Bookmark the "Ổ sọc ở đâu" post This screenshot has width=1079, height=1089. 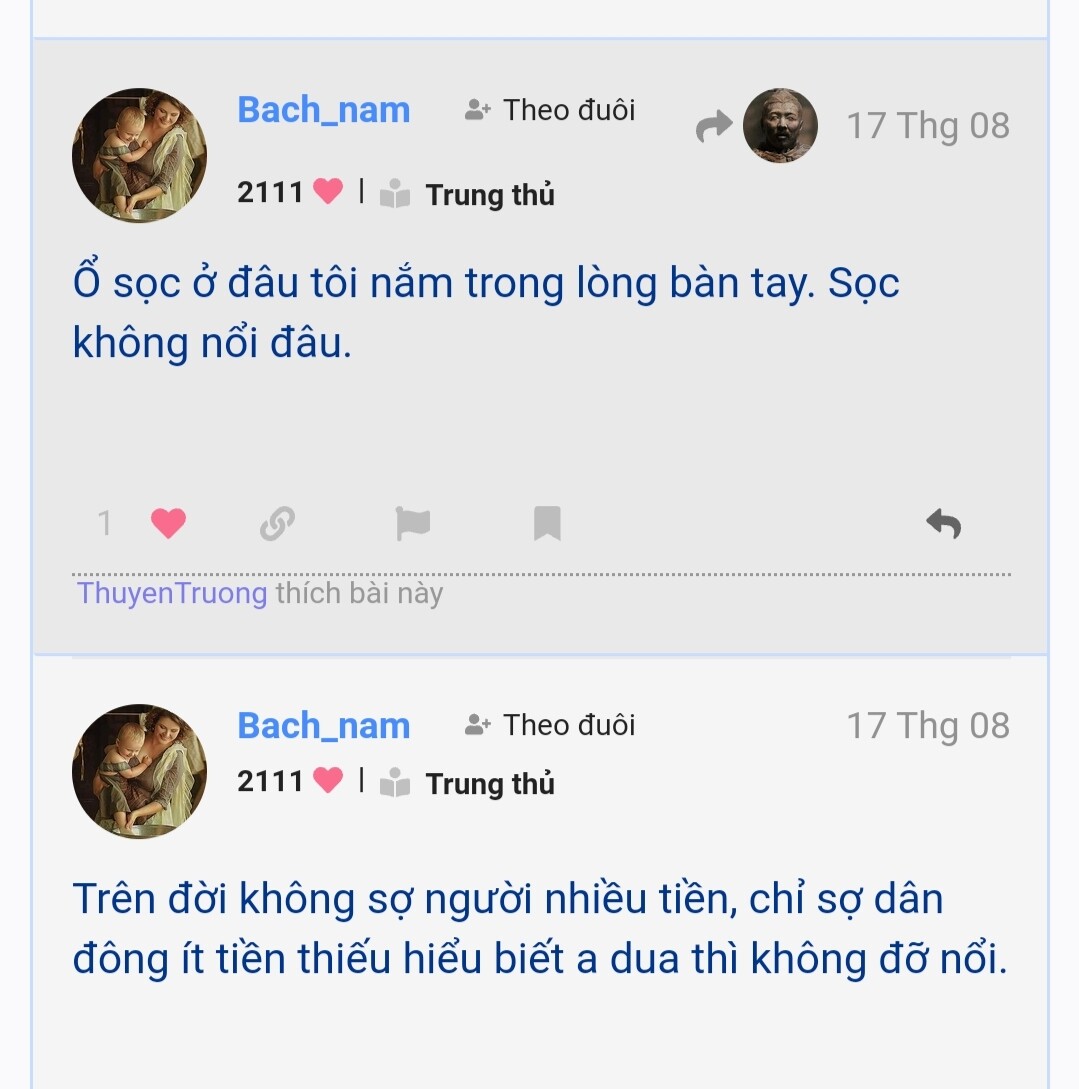coord(547,523)
